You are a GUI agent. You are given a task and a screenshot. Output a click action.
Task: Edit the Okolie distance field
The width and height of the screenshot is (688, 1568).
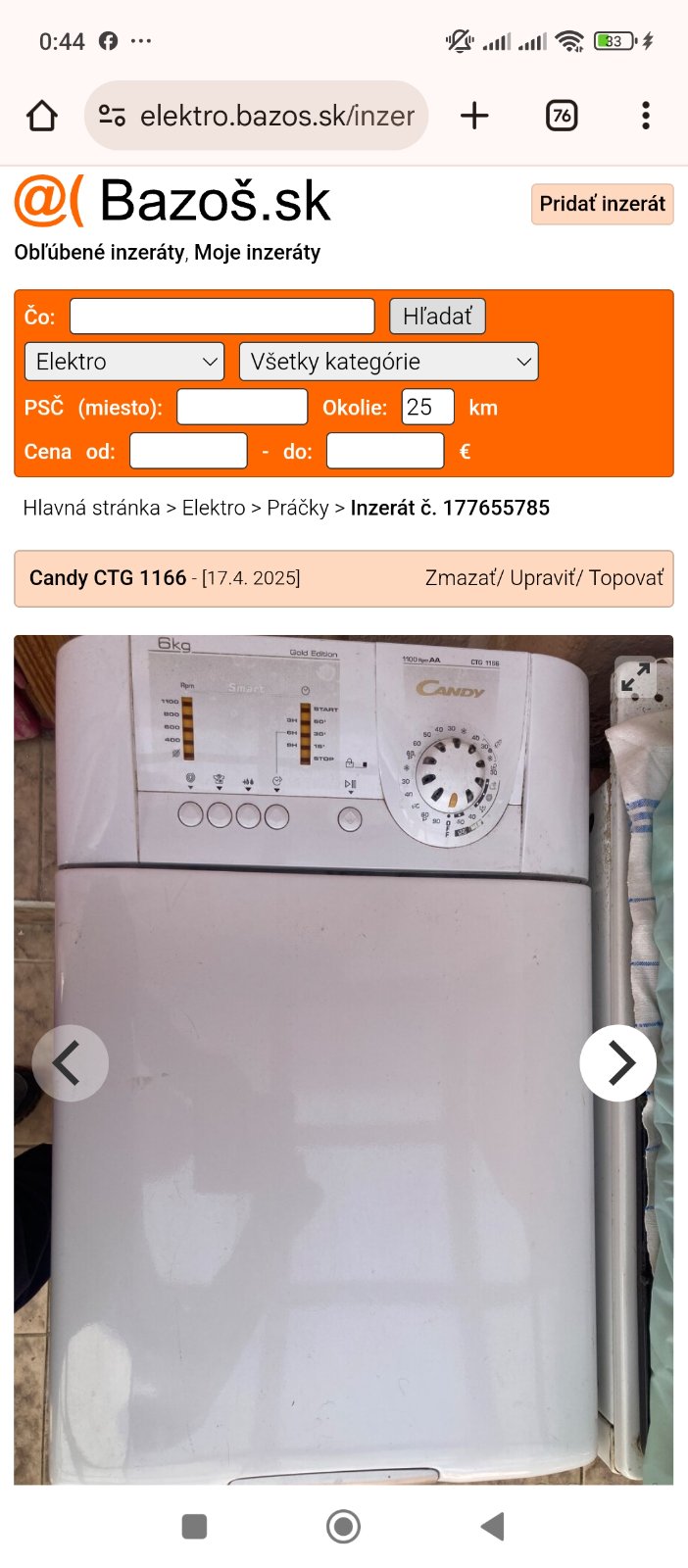(x=427, y=407)
